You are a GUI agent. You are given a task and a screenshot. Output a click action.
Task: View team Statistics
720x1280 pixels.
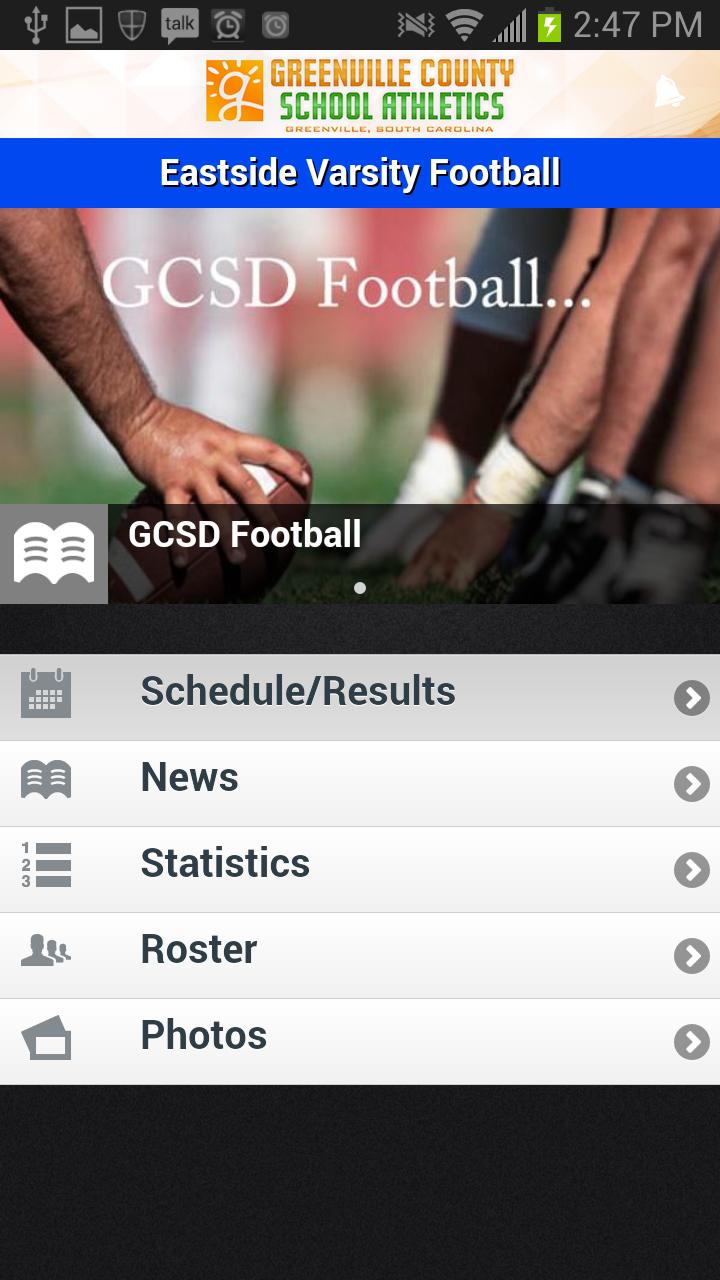tap(360, 869)
